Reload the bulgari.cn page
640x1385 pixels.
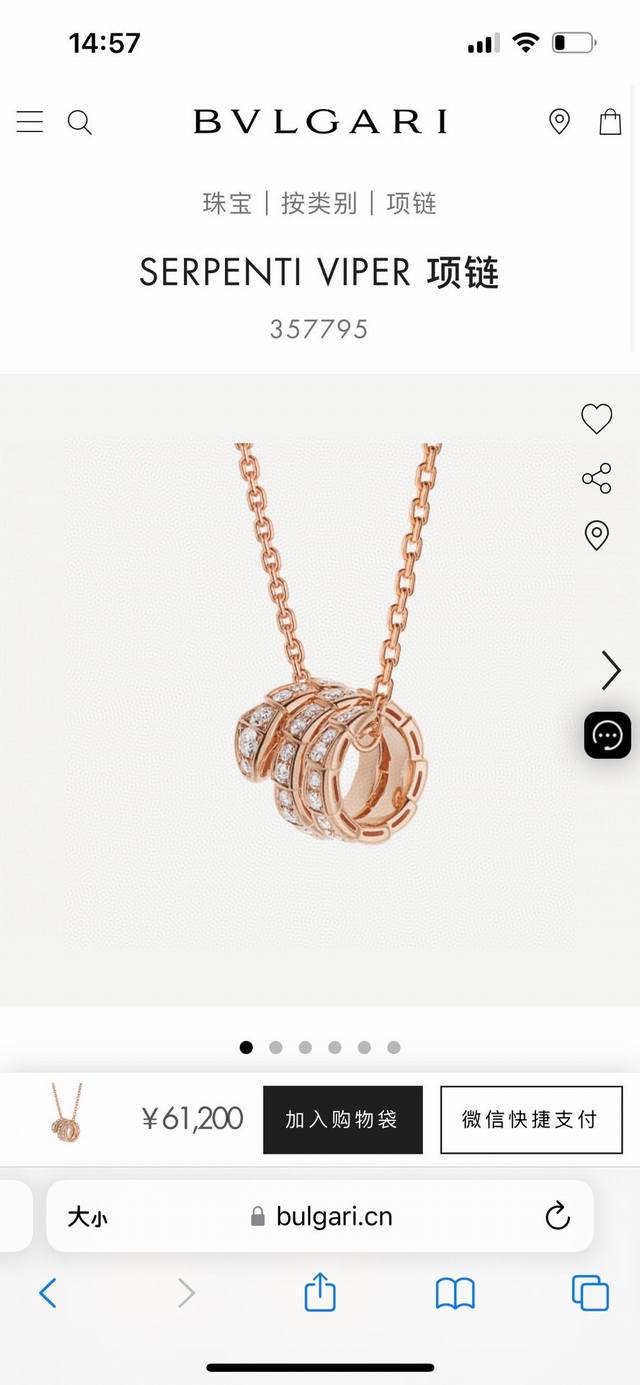point(557,1216)
